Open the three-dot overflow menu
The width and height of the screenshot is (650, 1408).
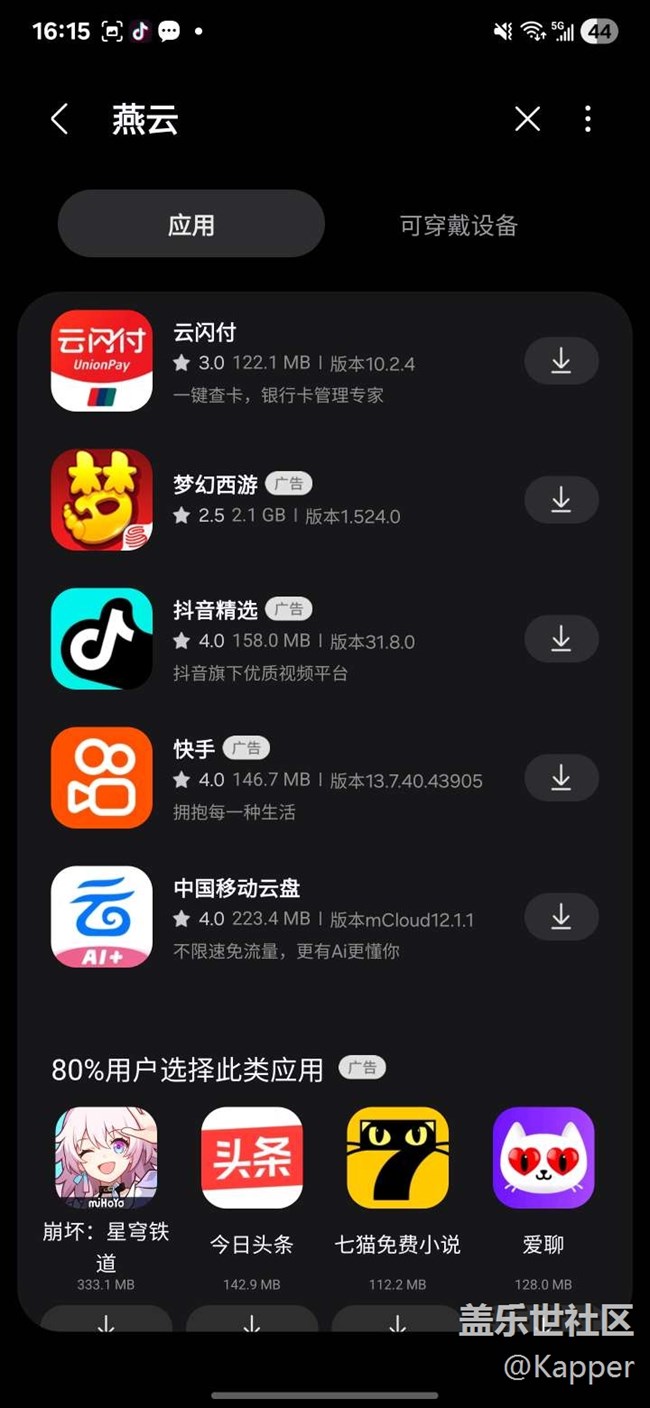[588, 120]
